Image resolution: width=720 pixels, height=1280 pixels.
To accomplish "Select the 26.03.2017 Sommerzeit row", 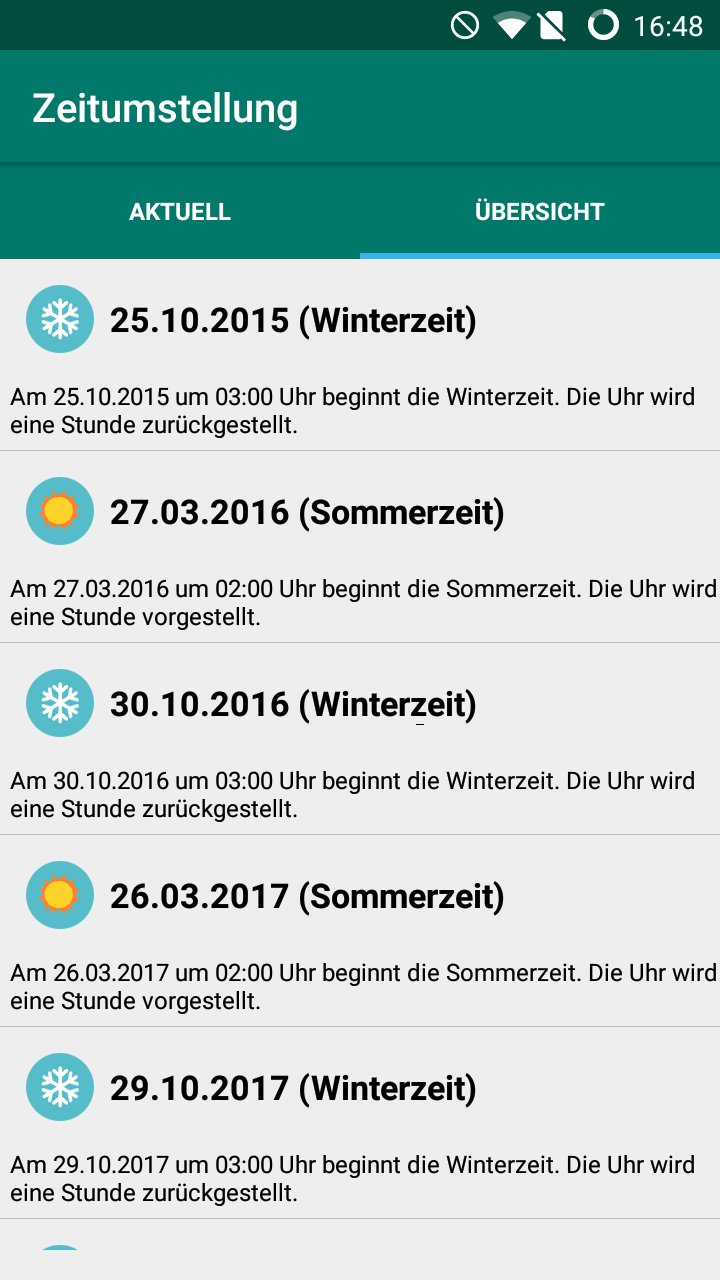I will (360, 931).
